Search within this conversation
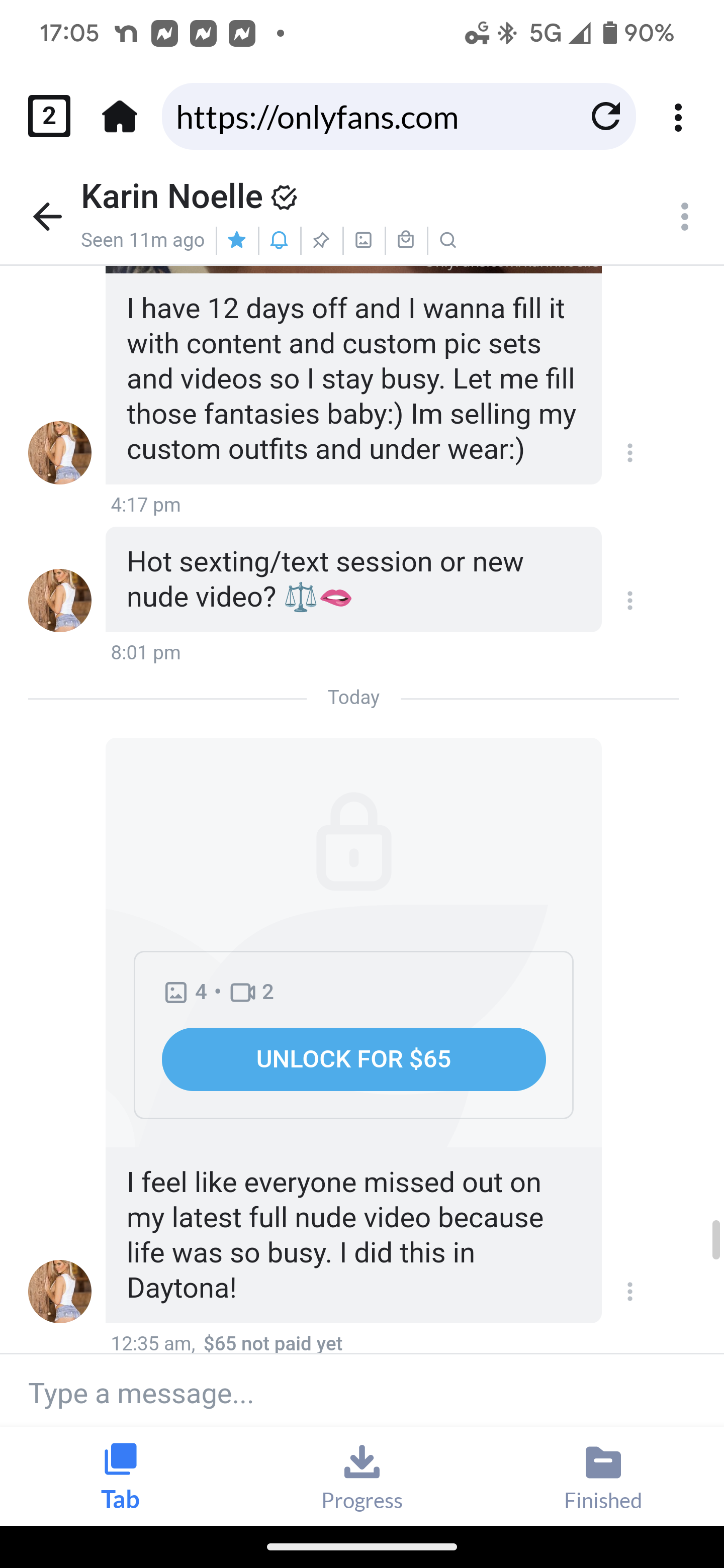Screen dimensions: 724x1568 (x=447, y=240)
